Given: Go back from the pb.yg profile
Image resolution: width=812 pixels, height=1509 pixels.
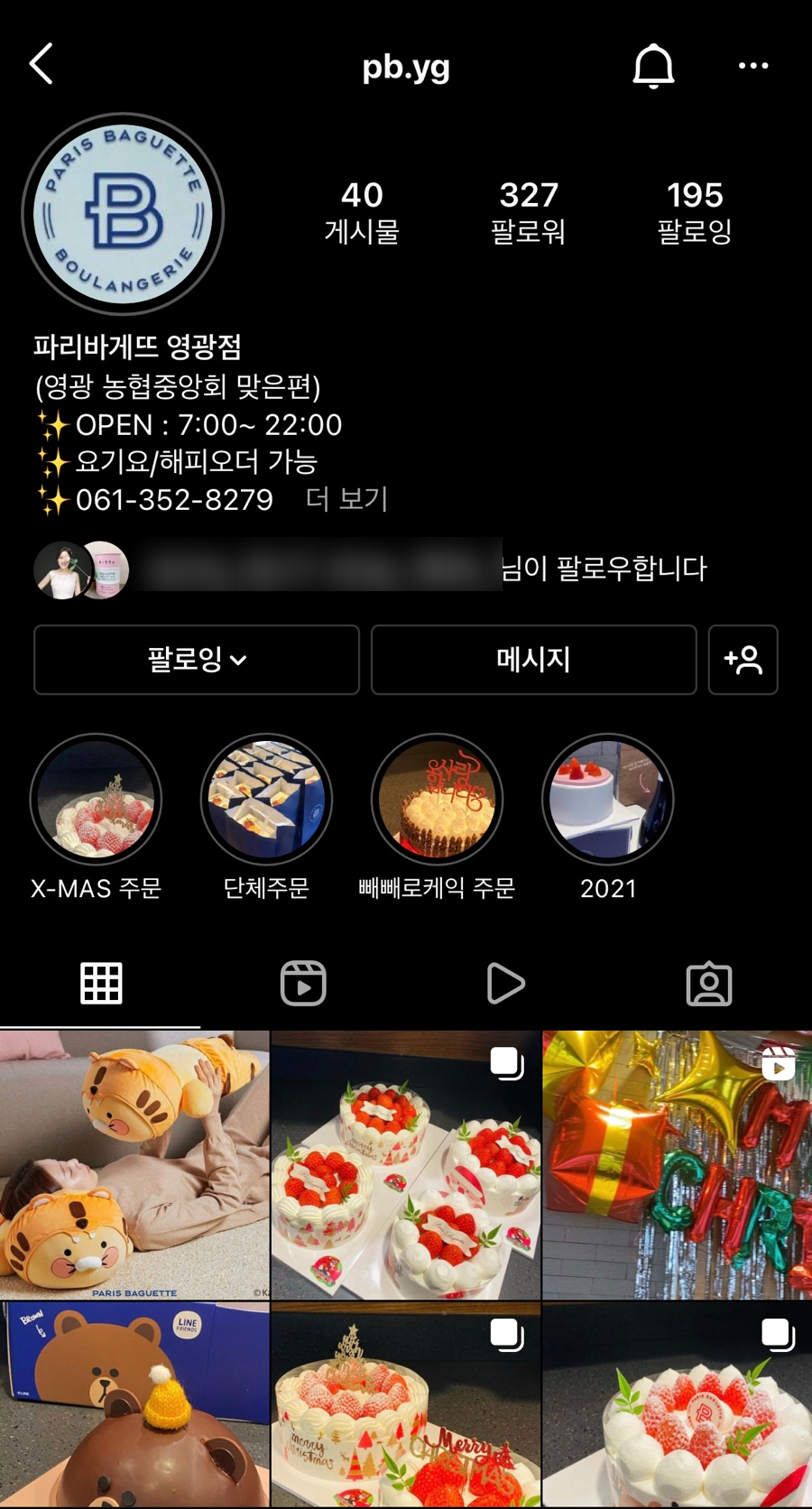Looking at the screenshot, I should [x=42, y=64].
